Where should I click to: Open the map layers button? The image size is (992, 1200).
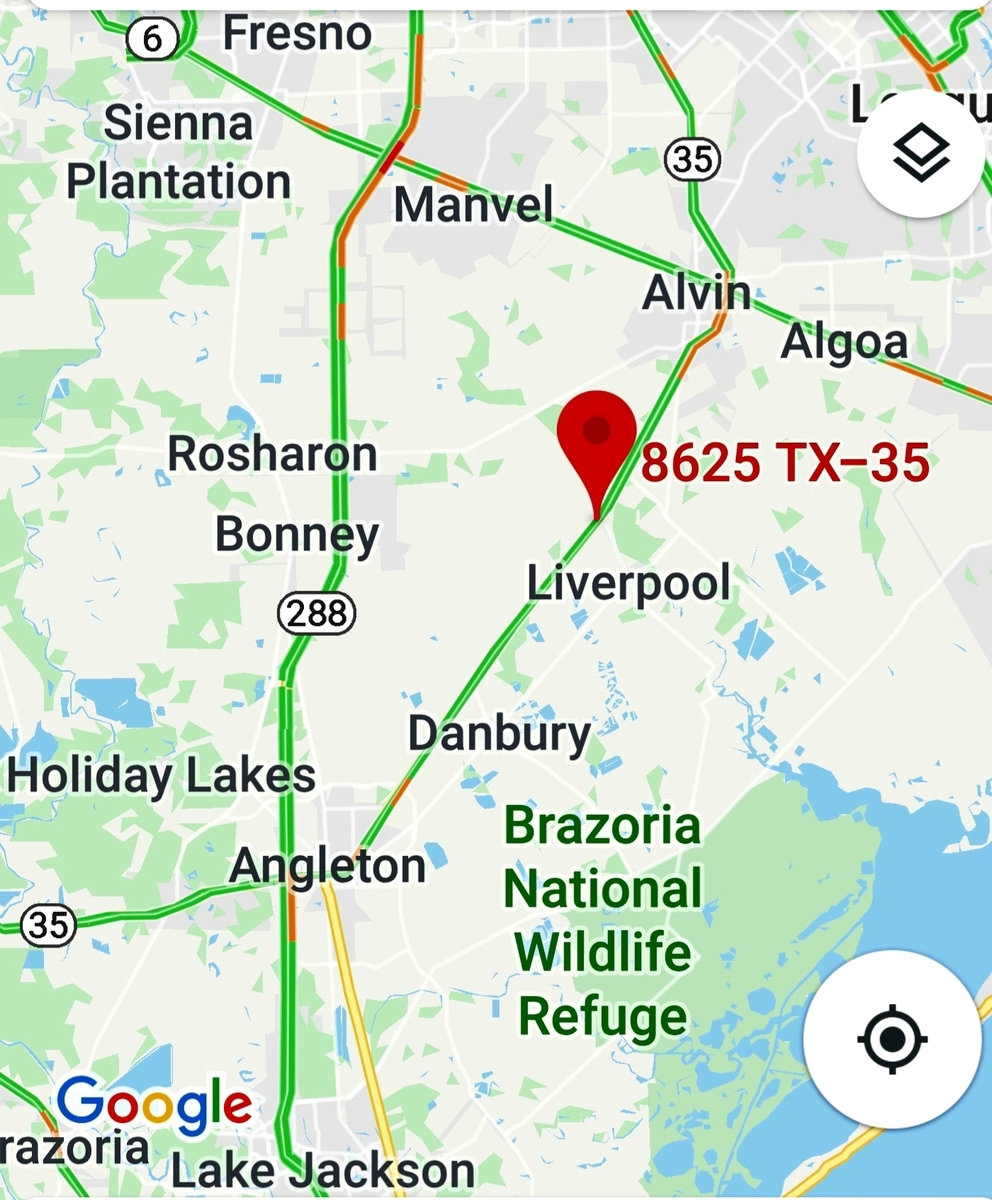click(921, 155)
